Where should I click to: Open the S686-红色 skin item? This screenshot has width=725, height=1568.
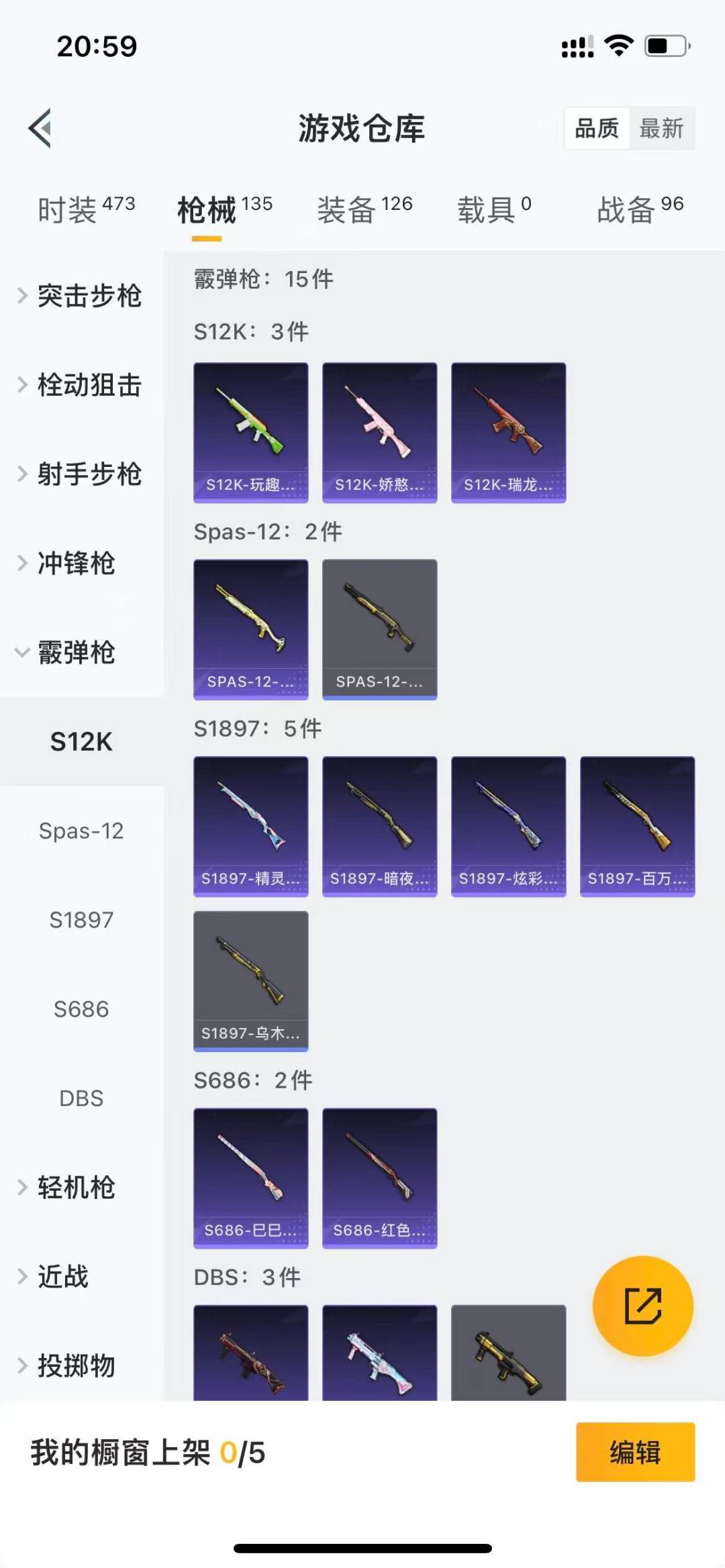click(379, 1178)
